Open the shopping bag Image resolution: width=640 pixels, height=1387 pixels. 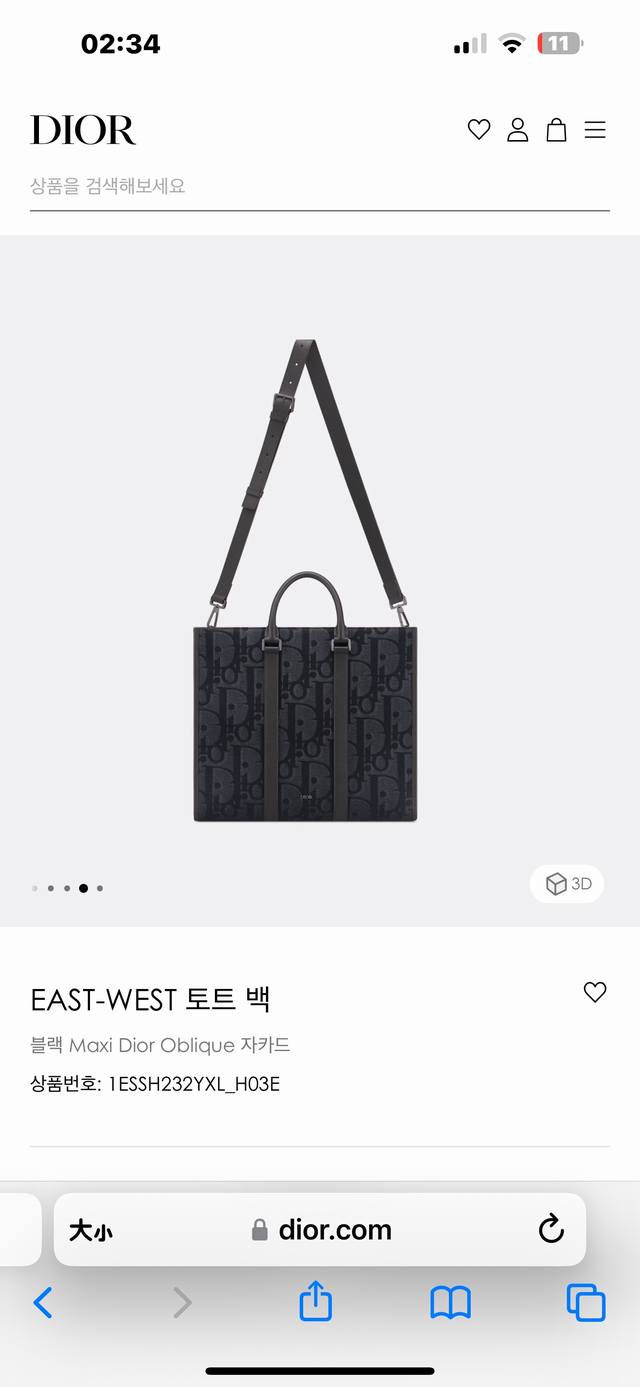pos(556,130)
